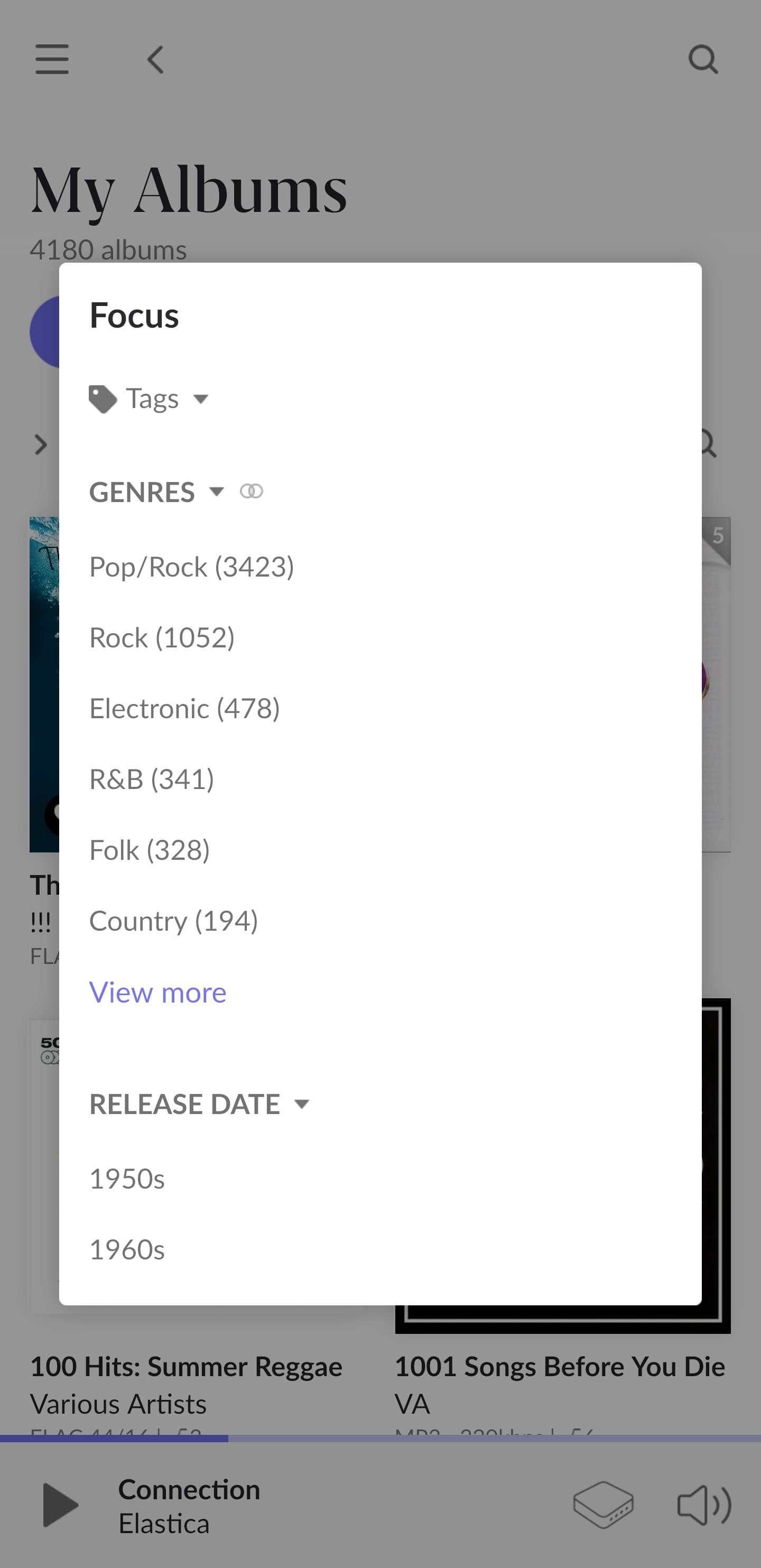
Task: Filter albums by Country (194)
Action: [173, 921]
